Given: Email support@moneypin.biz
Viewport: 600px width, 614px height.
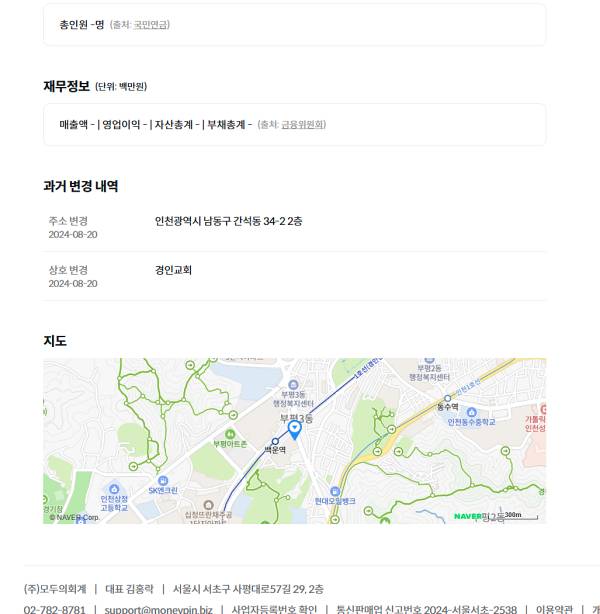Looking at the screenshot, I should pos(158,609).
